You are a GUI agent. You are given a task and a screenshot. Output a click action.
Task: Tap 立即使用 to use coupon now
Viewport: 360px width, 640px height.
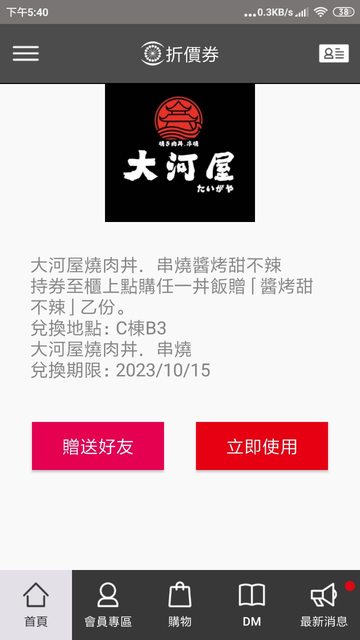[262, 446]
